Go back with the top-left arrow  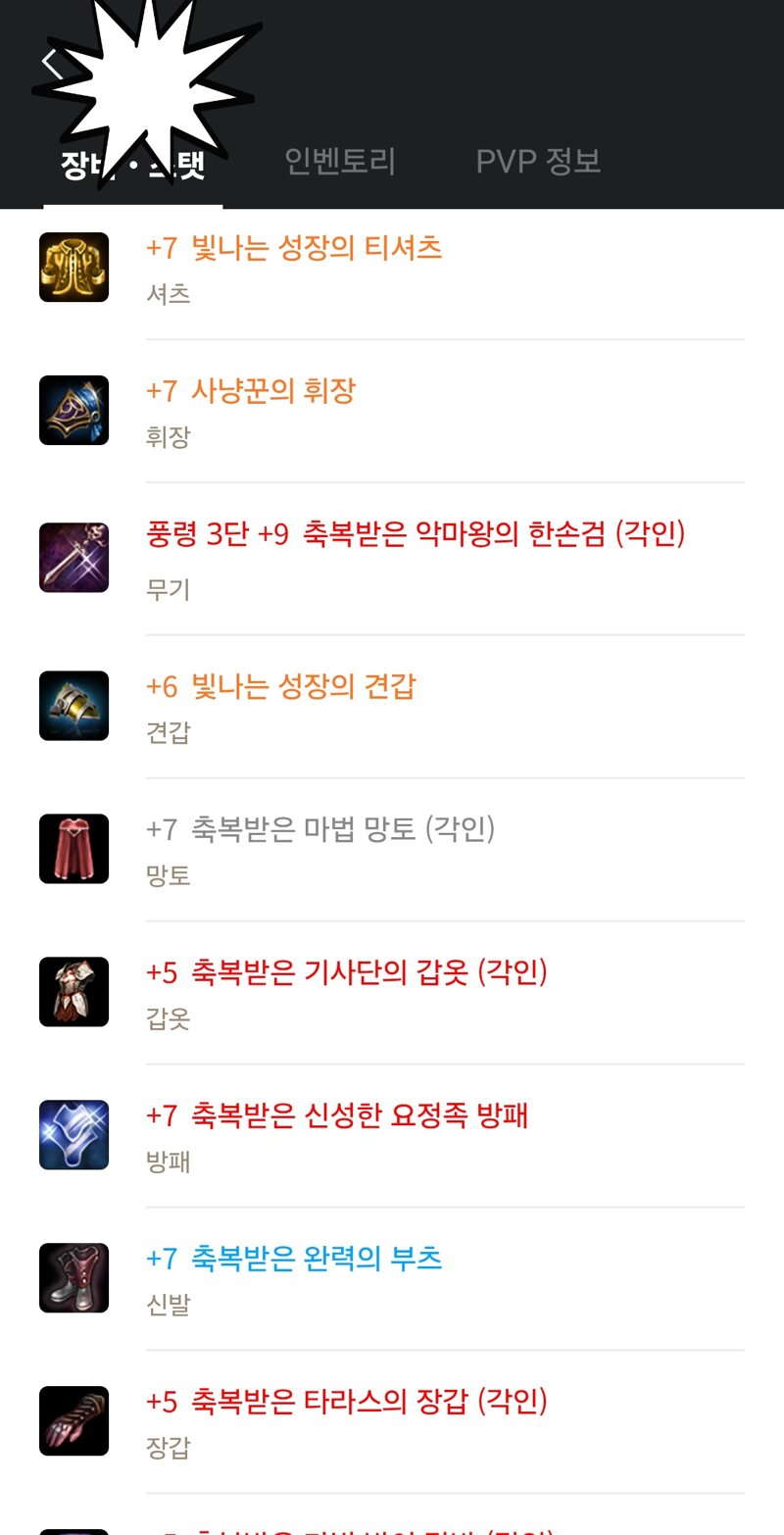[51, 64]
